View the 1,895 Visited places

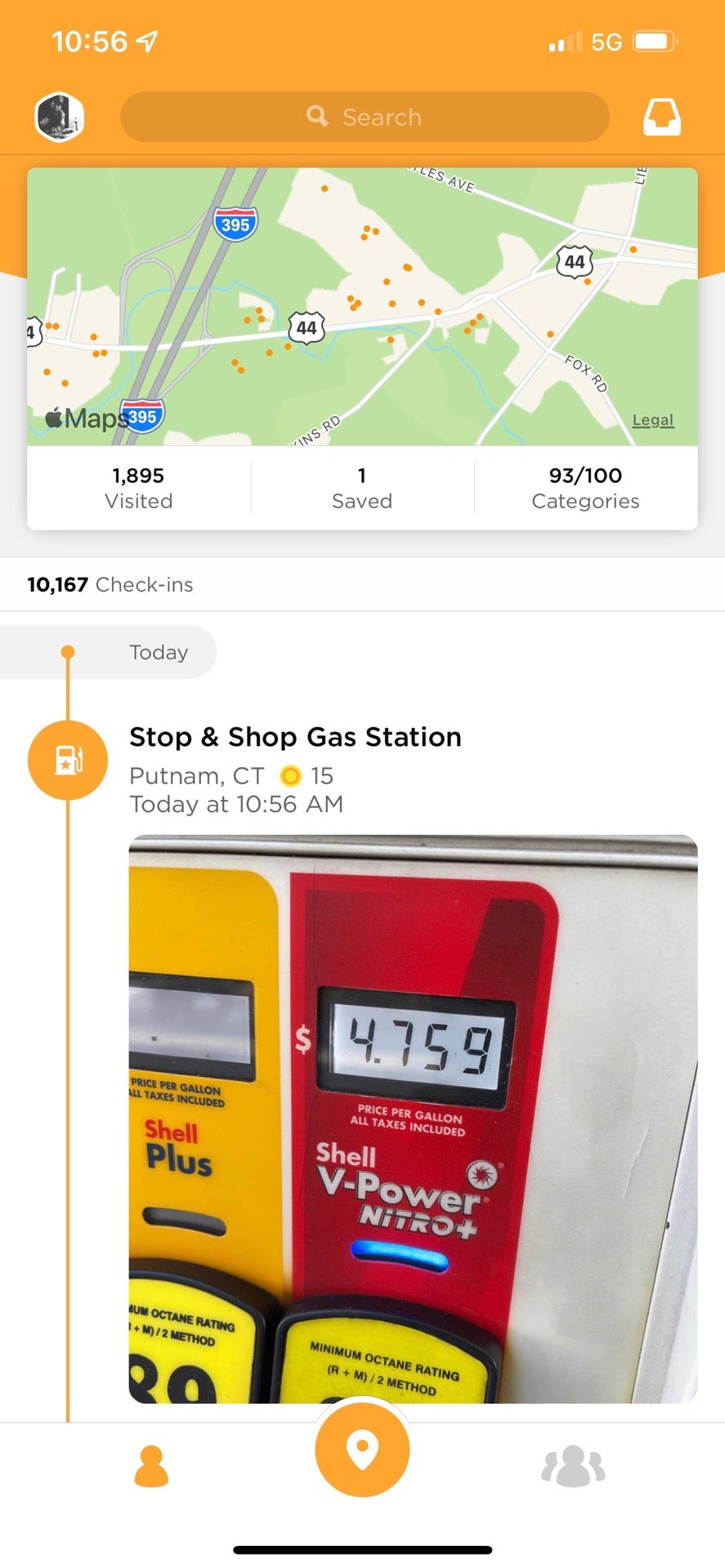coord(139,488)
